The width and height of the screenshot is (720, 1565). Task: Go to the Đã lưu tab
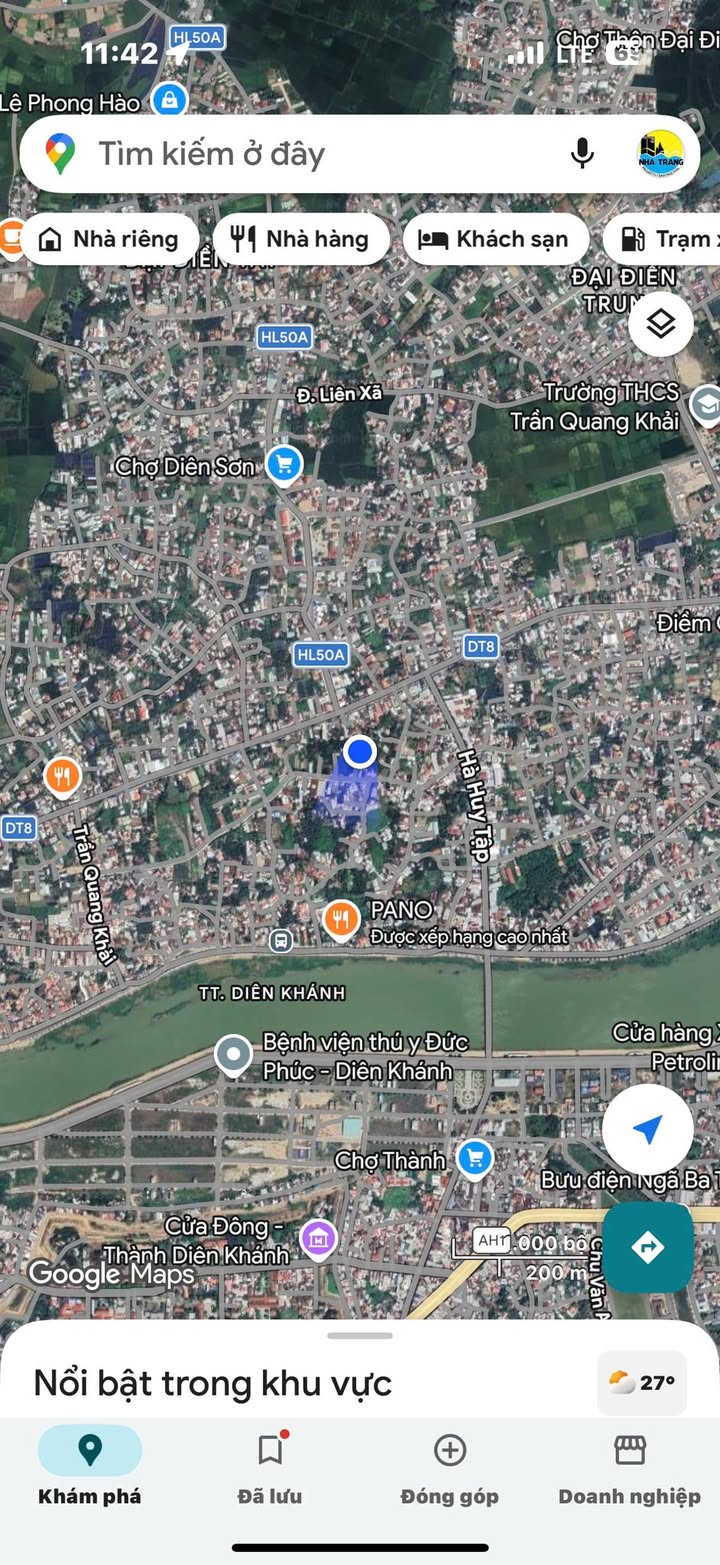tap(270, 1466)
